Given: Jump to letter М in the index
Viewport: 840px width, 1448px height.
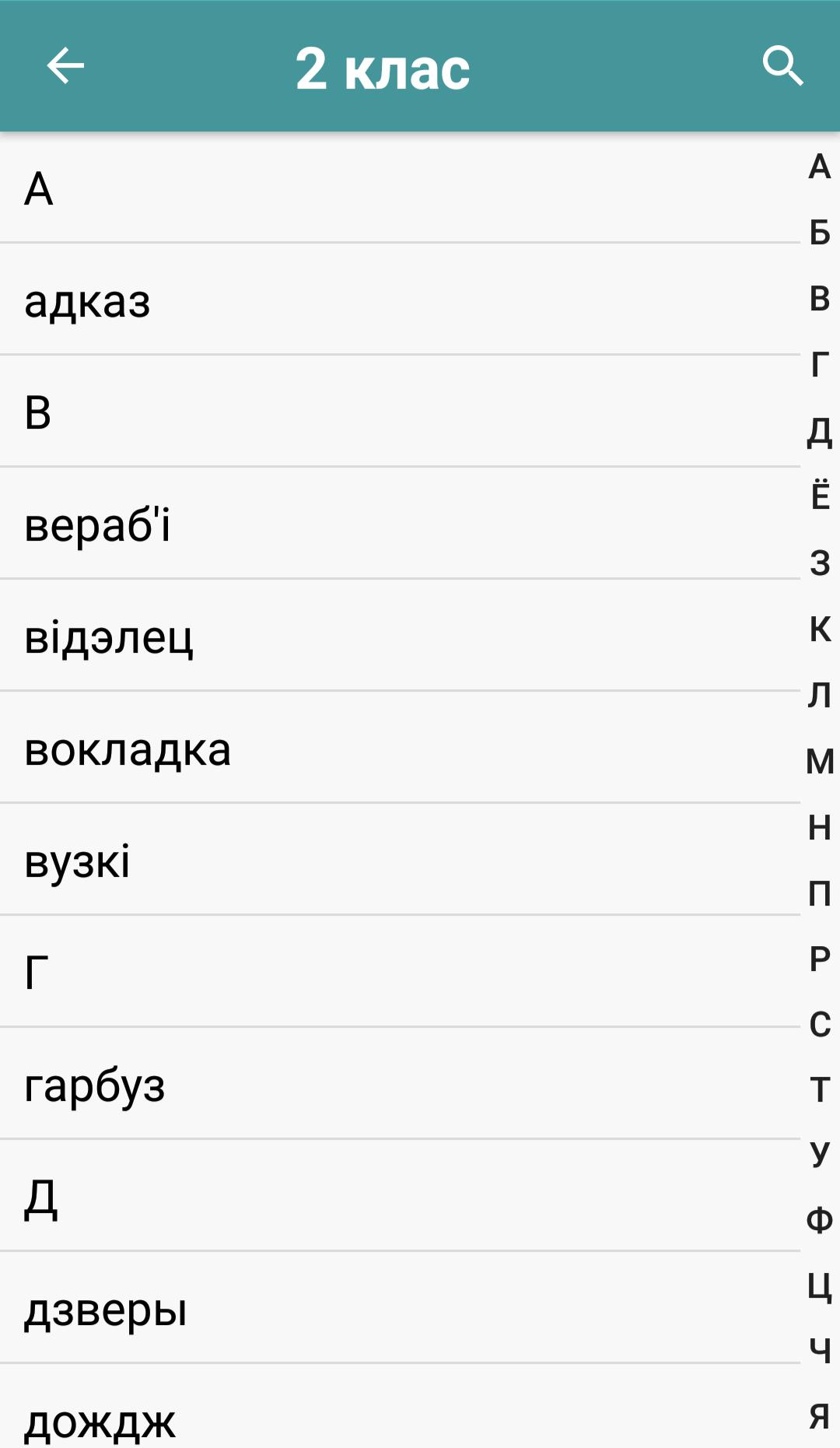Looking at the screenshot, I should pos(820,761).
